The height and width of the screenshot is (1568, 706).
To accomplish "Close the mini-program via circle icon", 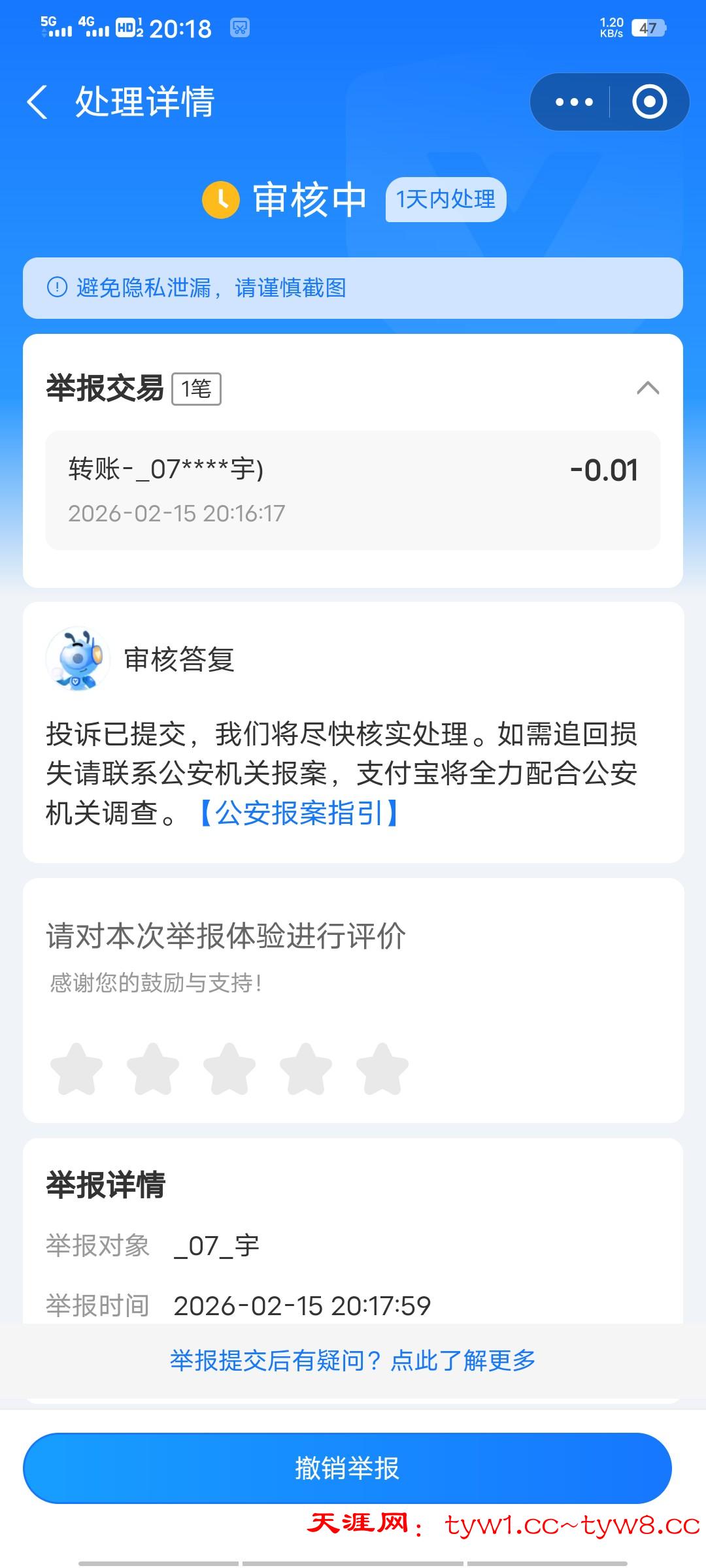I will 649,102.
